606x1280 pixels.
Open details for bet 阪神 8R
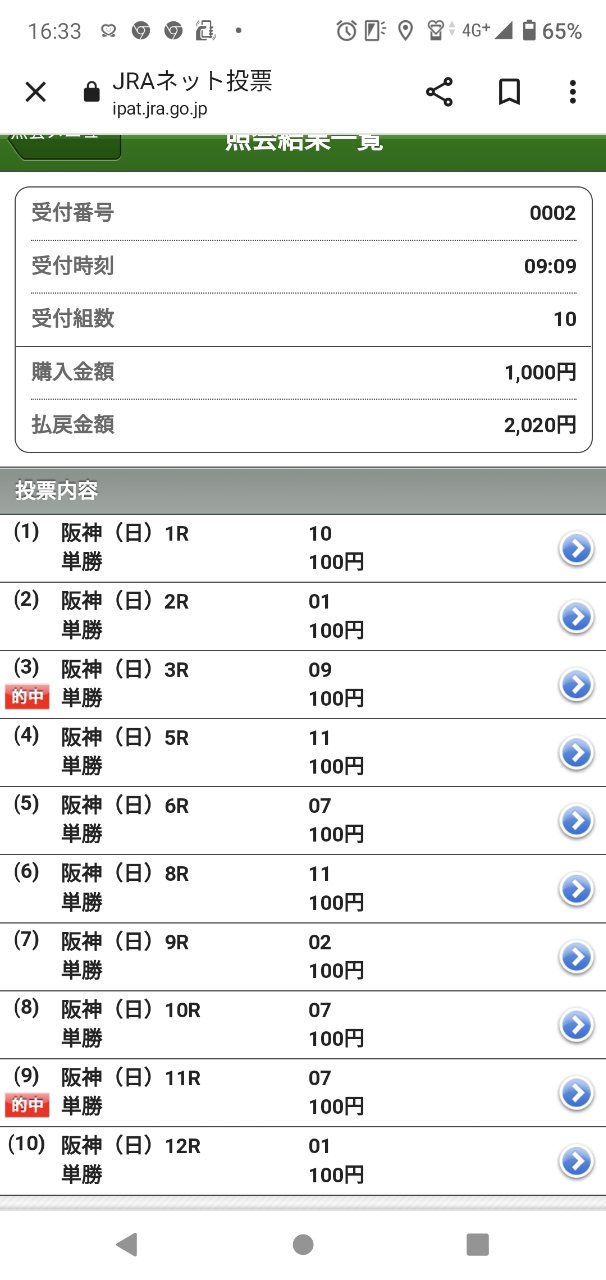(x=576, y=889)
